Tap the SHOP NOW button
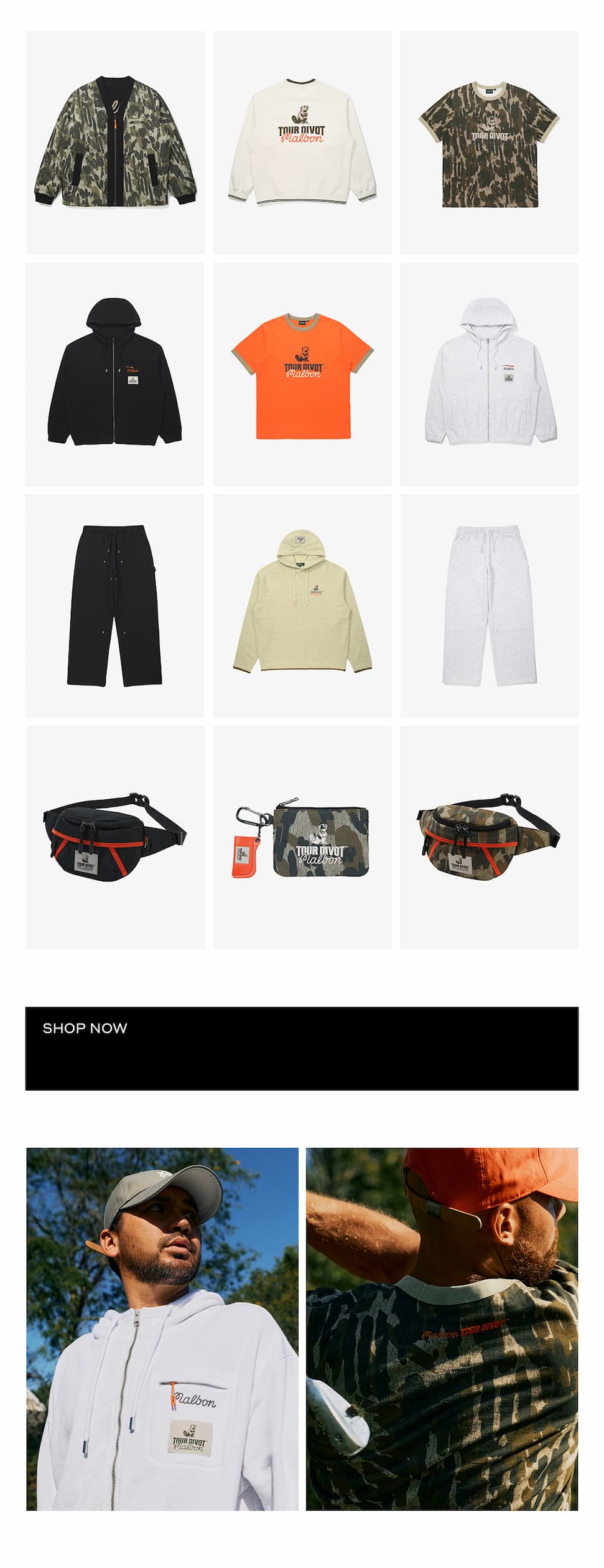This screenshot has height=1568, width=604. [302, 1048]
